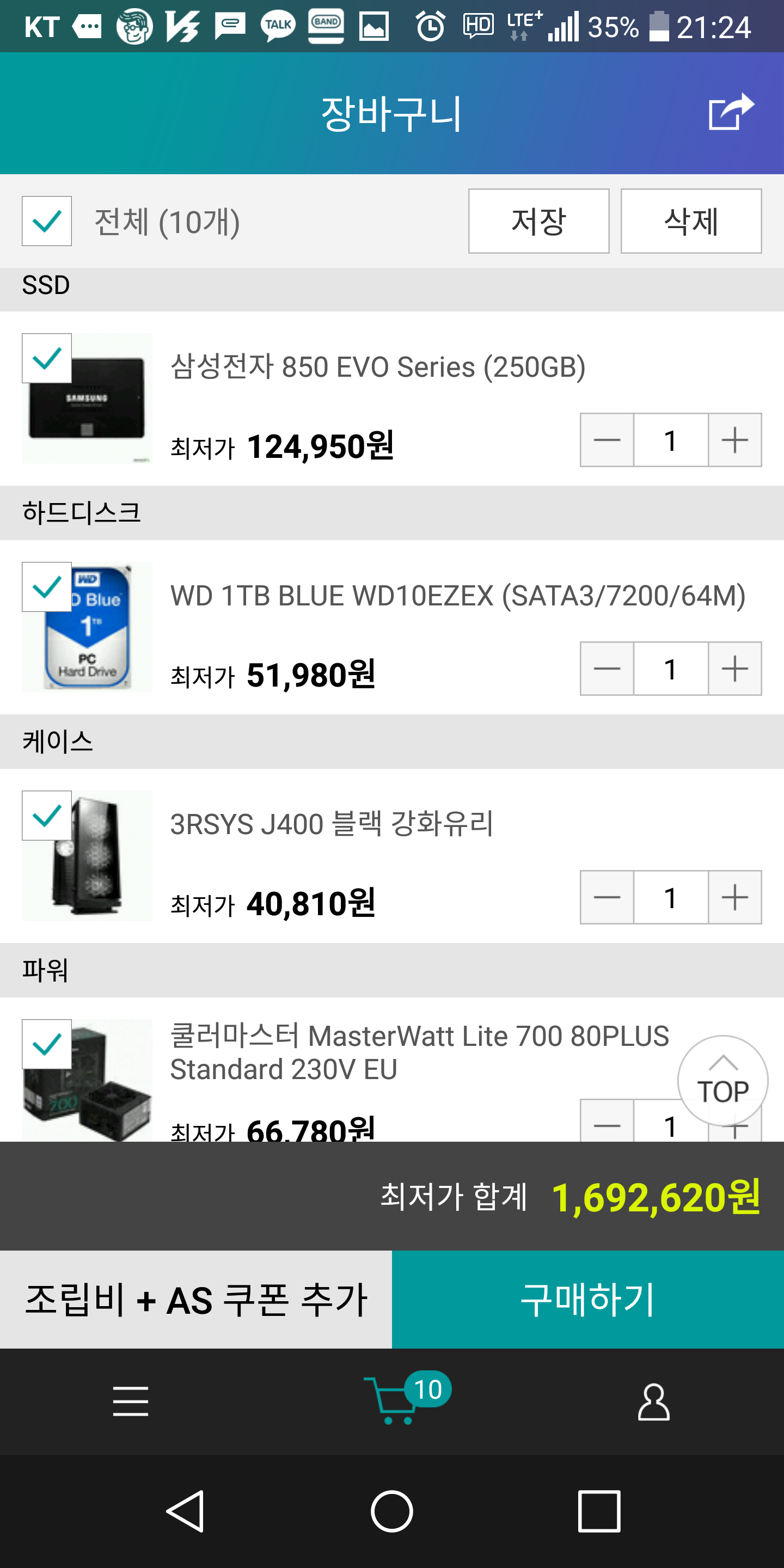Share the cart using the header icon
The width and height of the screenshot is (784, 1568).
pos(731,112)
